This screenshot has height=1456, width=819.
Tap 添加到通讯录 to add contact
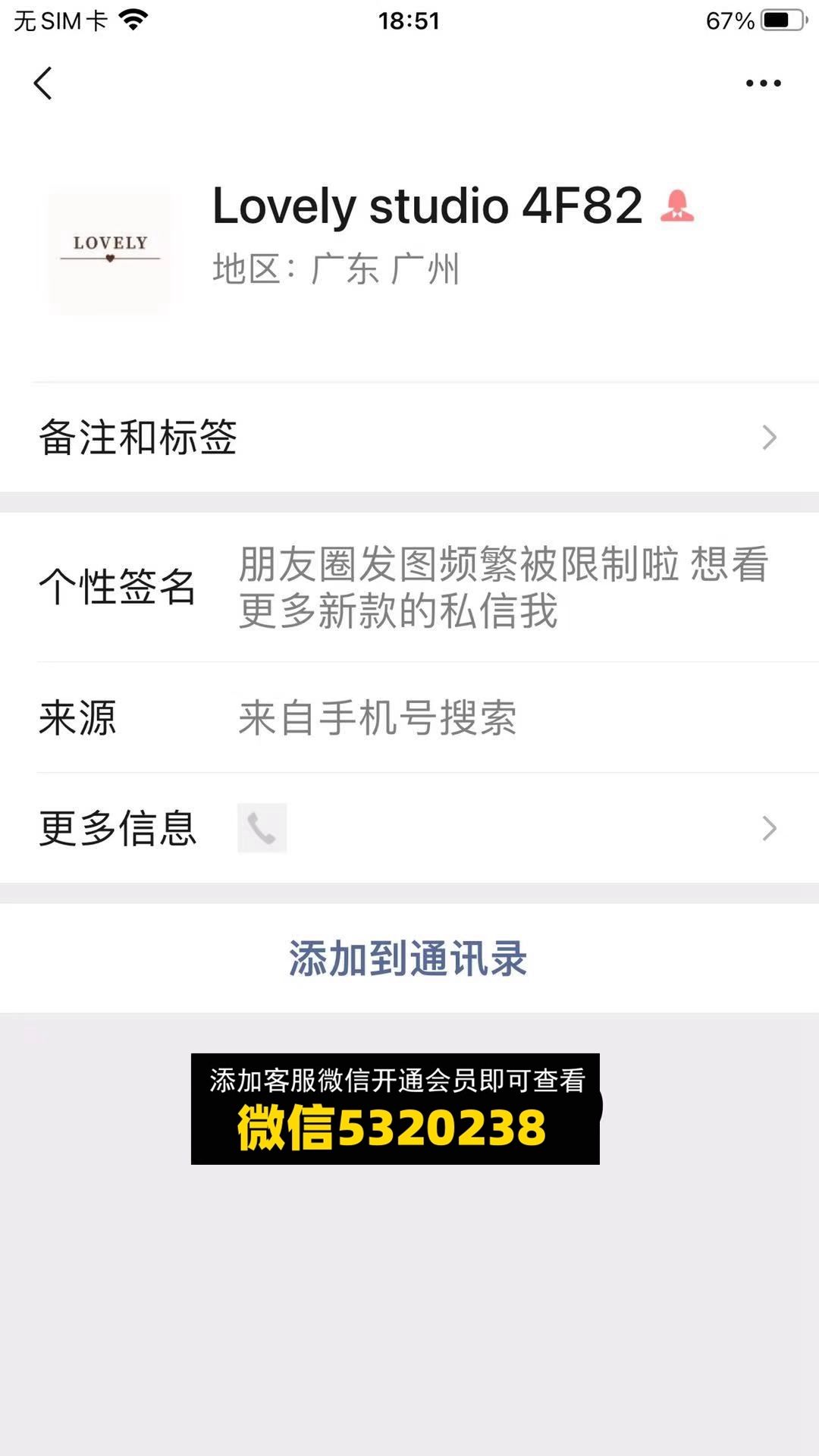click(x=408, y=959)
